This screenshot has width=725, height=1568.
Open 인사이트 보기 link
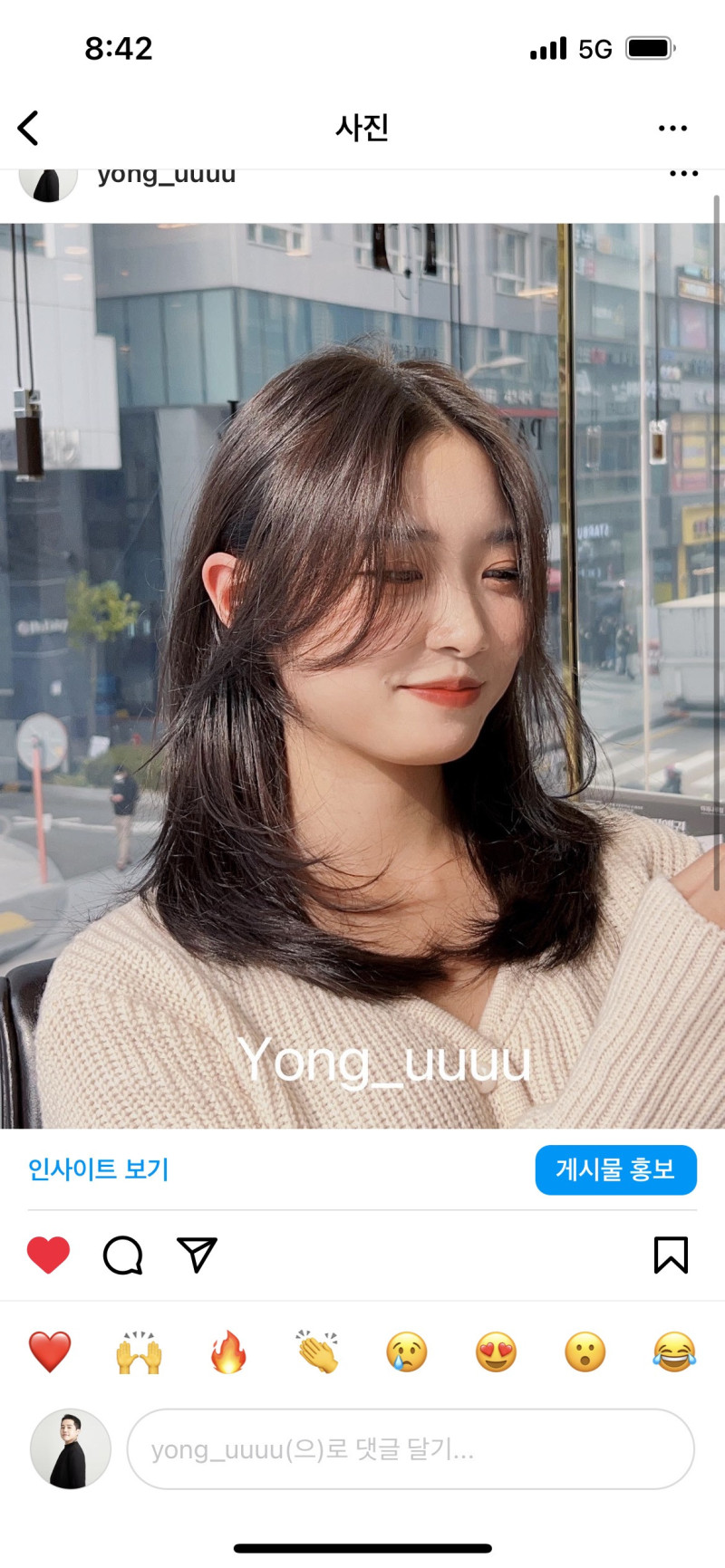click(x=98, y=1169)
